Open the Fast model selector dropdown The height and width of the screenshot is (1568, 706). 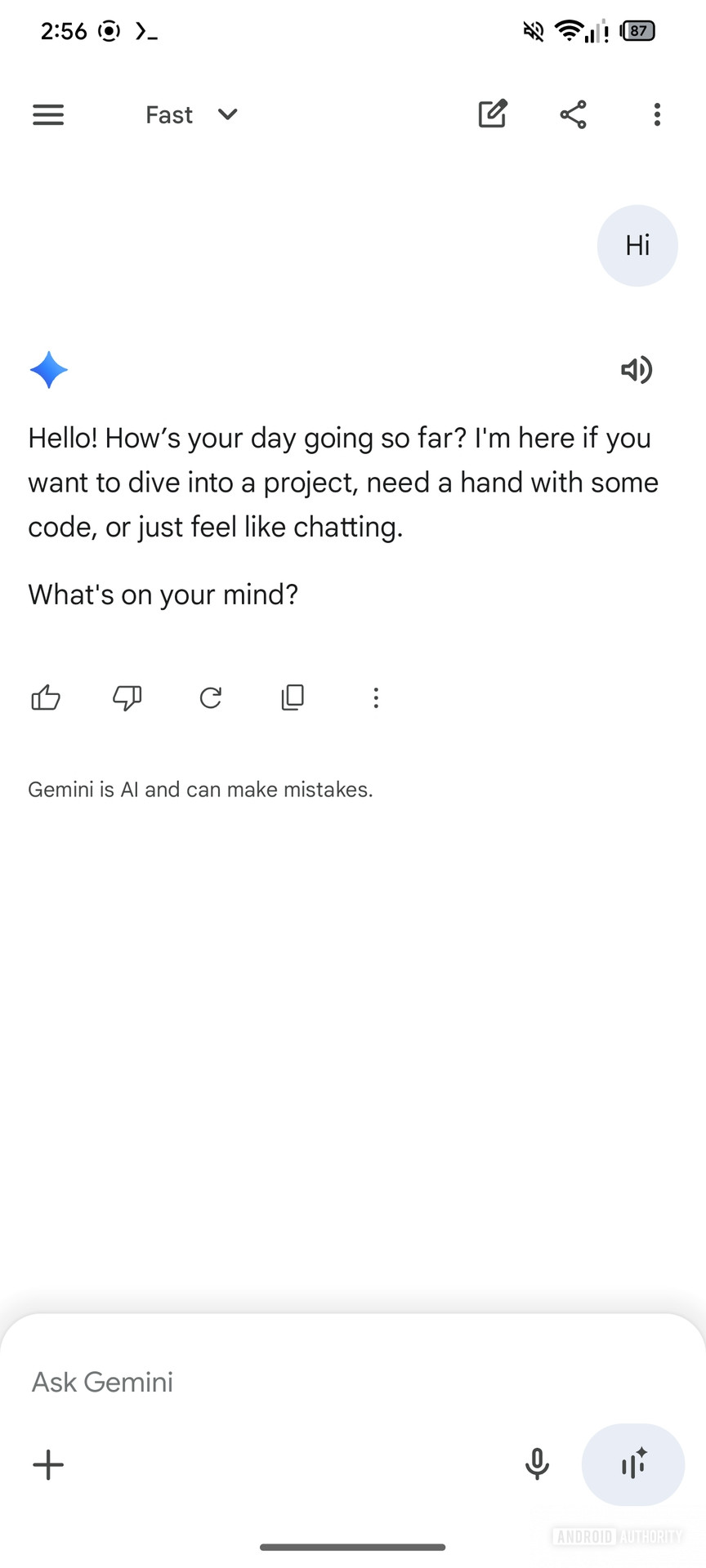coord(192,114)
